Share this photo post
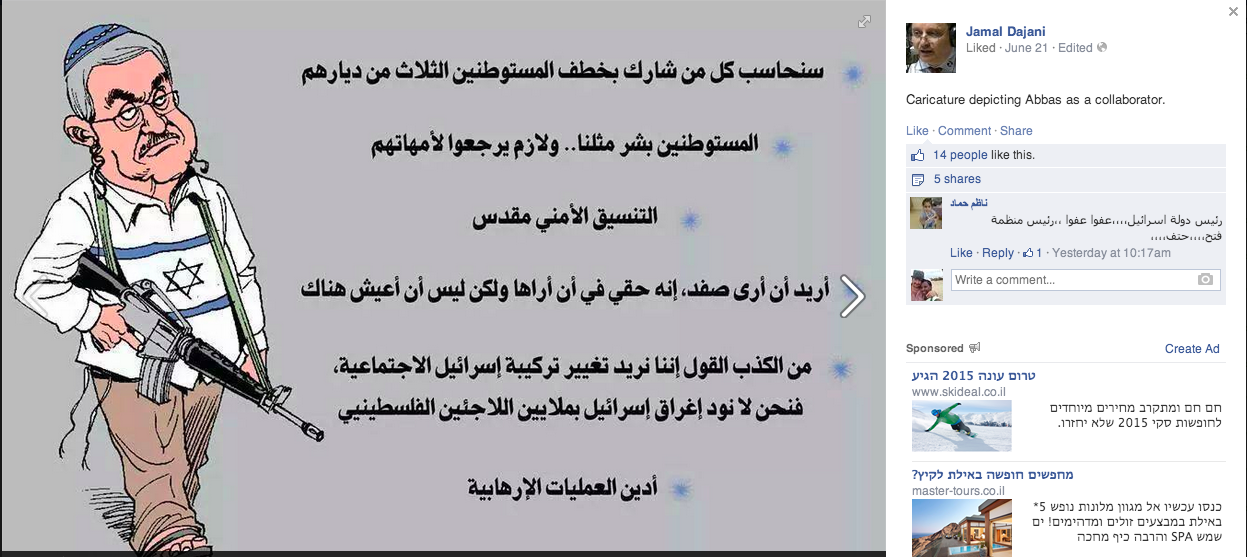1247x557 pixels. click(x=1016, y=131)
